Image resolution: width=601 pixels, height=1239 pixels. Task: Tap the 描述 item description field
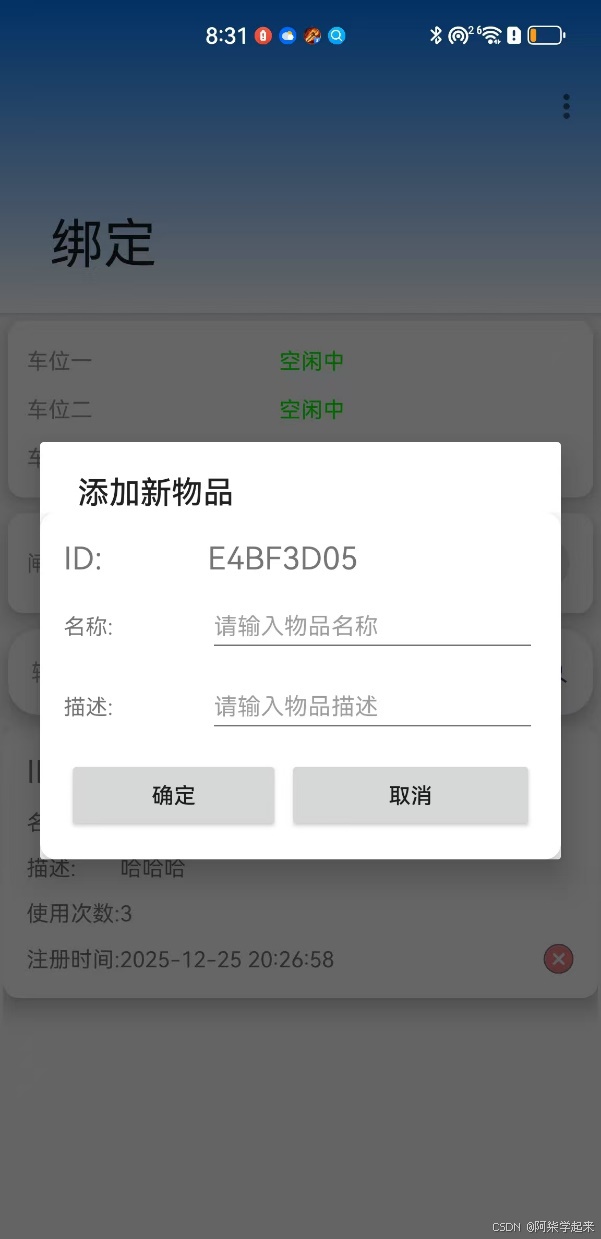click(x=371, y=707)
